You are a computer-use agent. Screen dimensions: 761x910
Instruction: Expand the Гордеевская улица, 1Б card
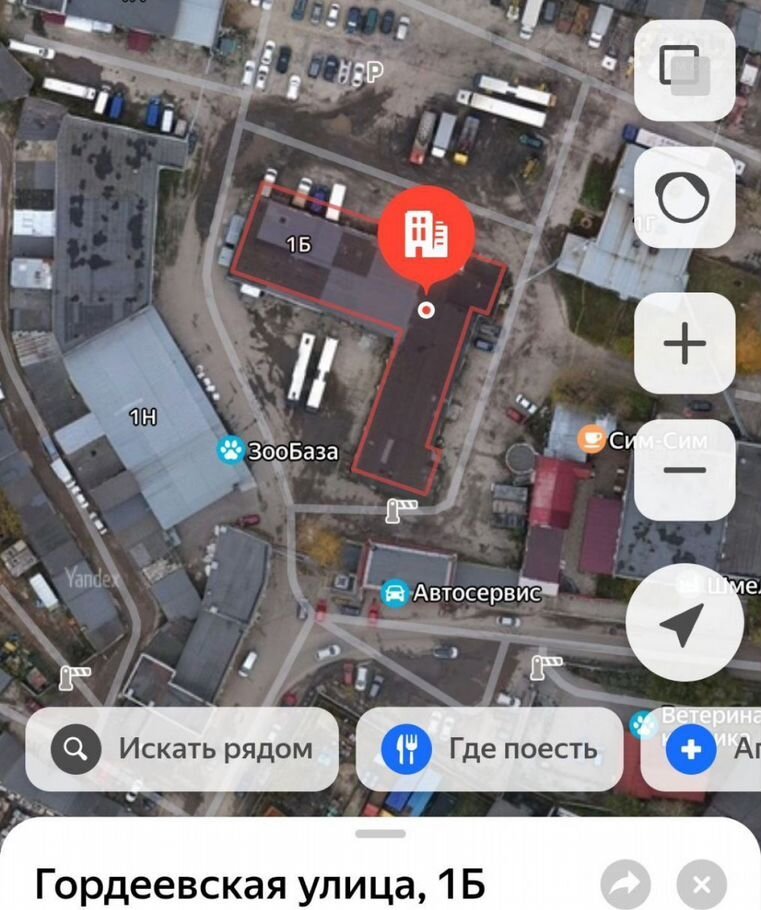point(380,834)
